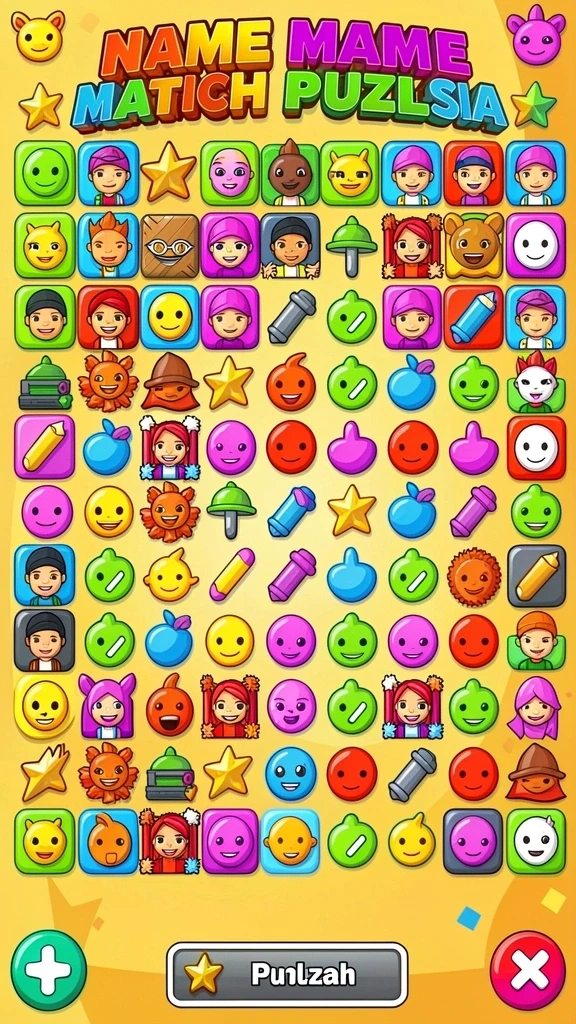The image size is (576, 1024).
Task: Tap the red tile with blue crayon
Action: 474,317
